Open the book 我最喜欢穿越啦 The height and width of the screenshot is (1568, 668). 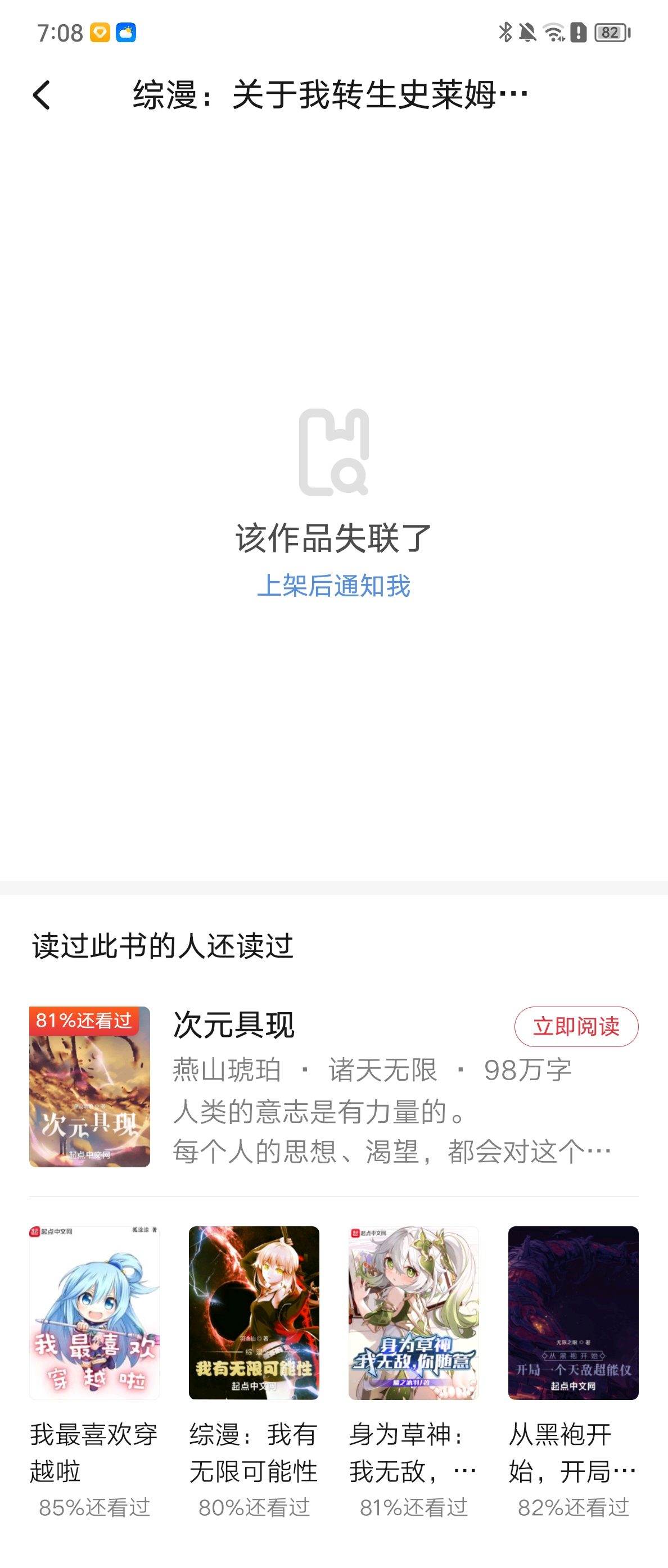click(x=94, y=1312)
